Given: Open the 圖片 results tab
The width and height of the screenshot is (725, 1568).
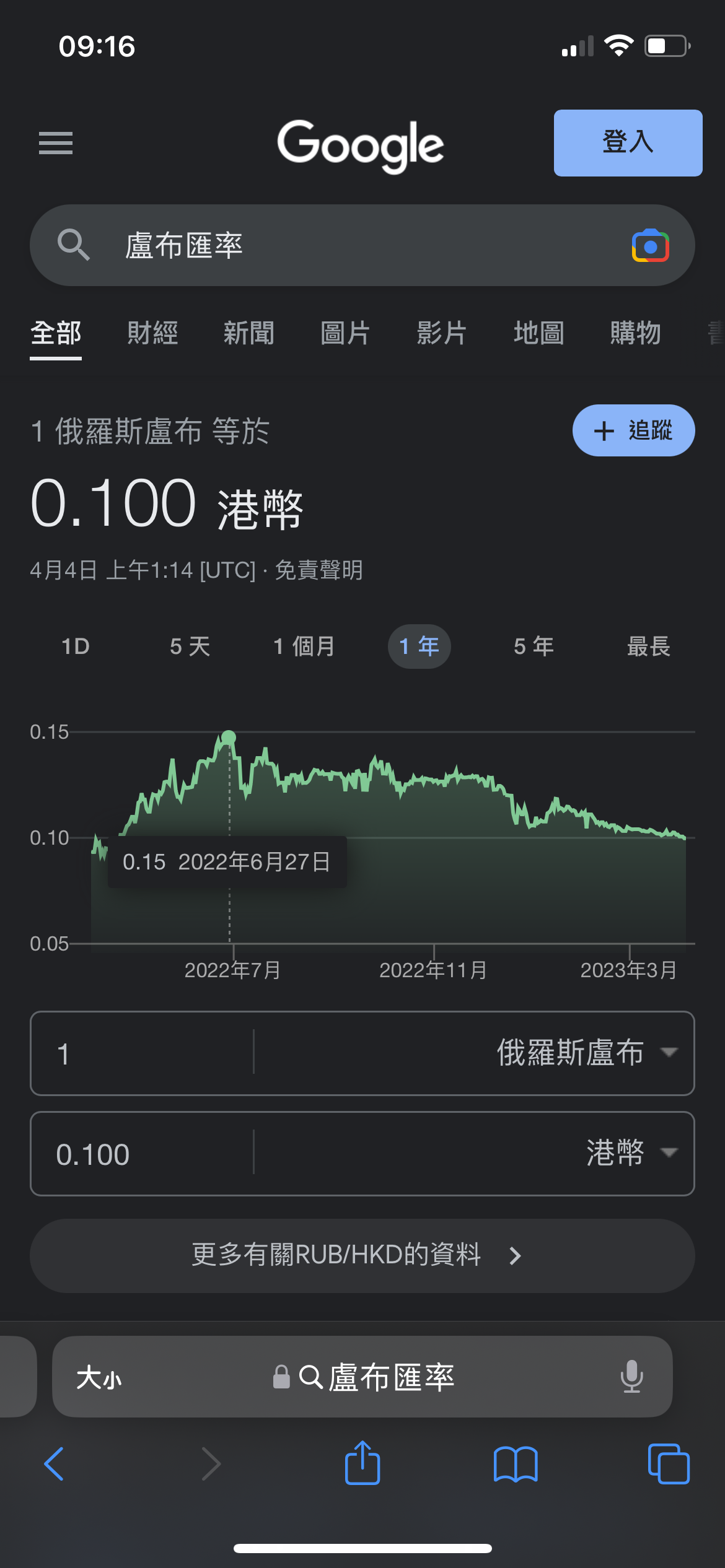Looking at the screenshot, I should click(x=345, y=333).
